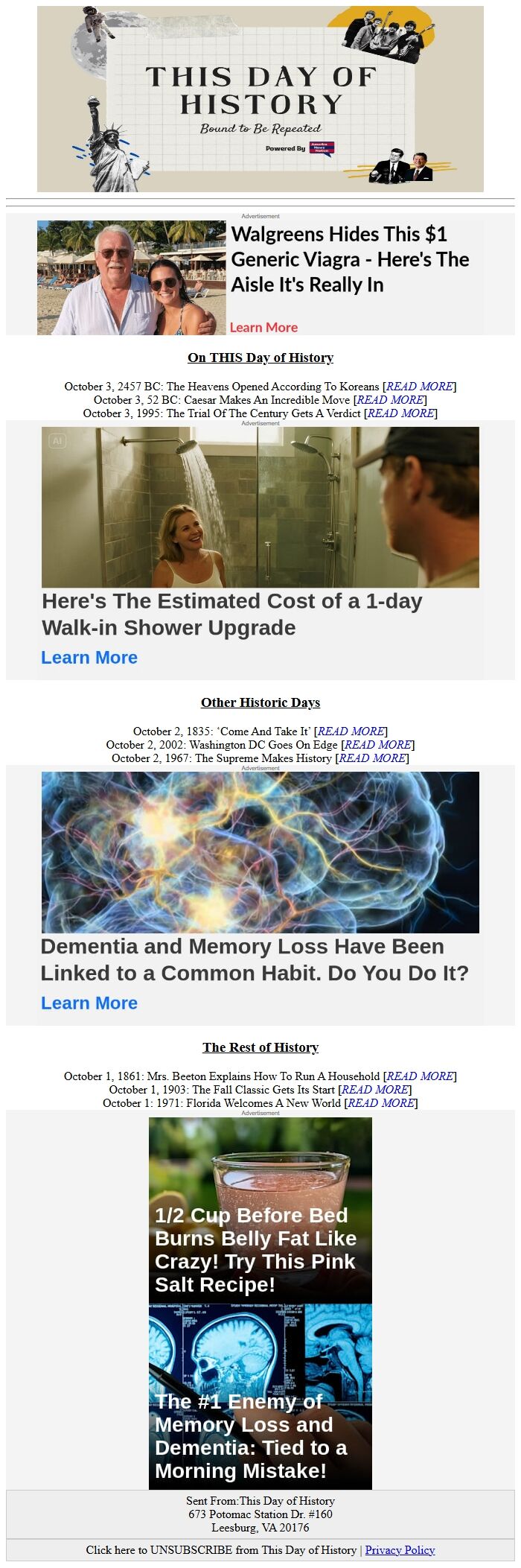This screenshot has height=1568, width=521.
Task: Open READ MORE for The Supreme Makes History
Action: point(372,758)
